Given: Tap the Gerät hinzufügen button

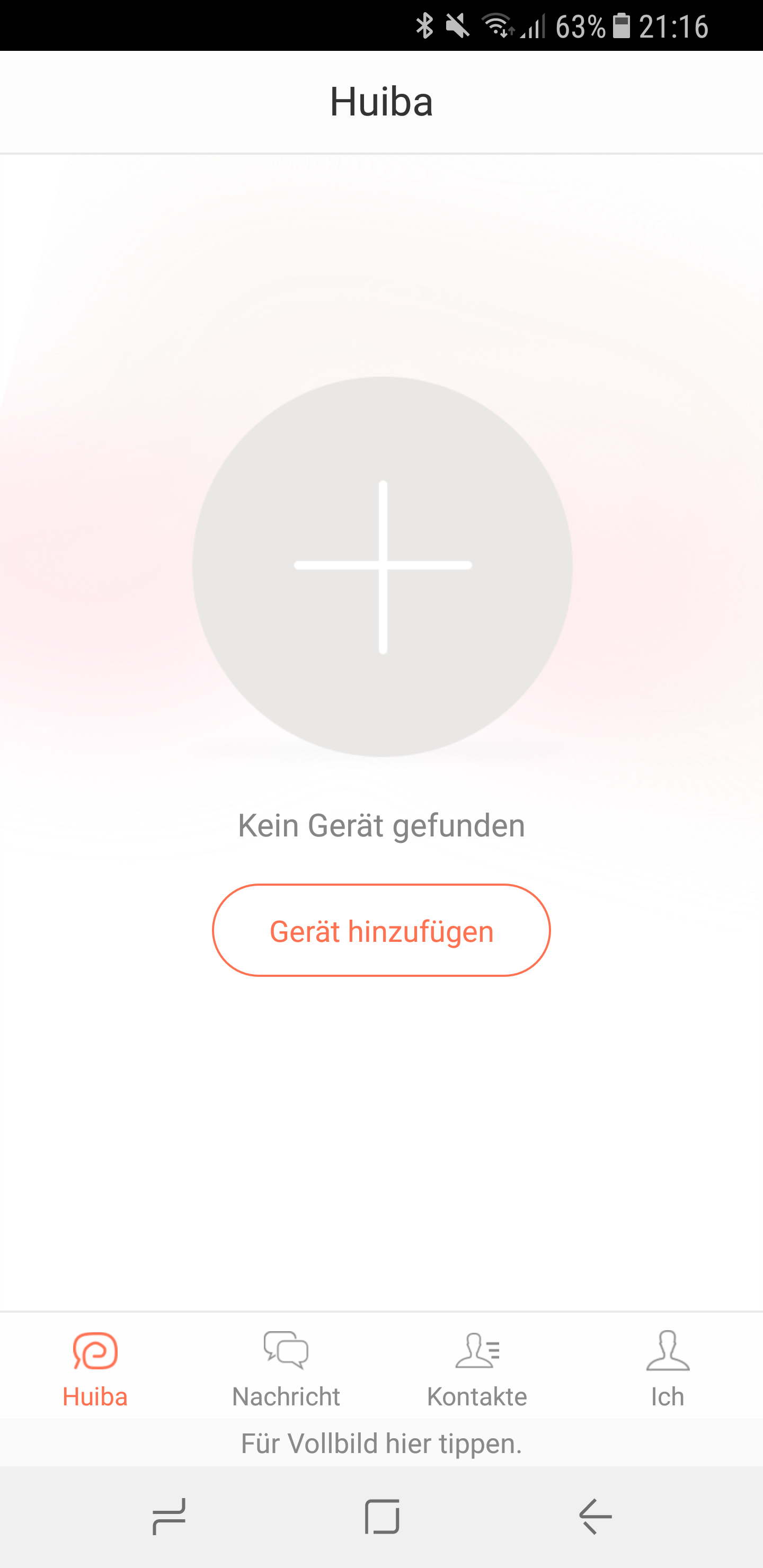Looking at the screenshot, I should pos(381,930).
